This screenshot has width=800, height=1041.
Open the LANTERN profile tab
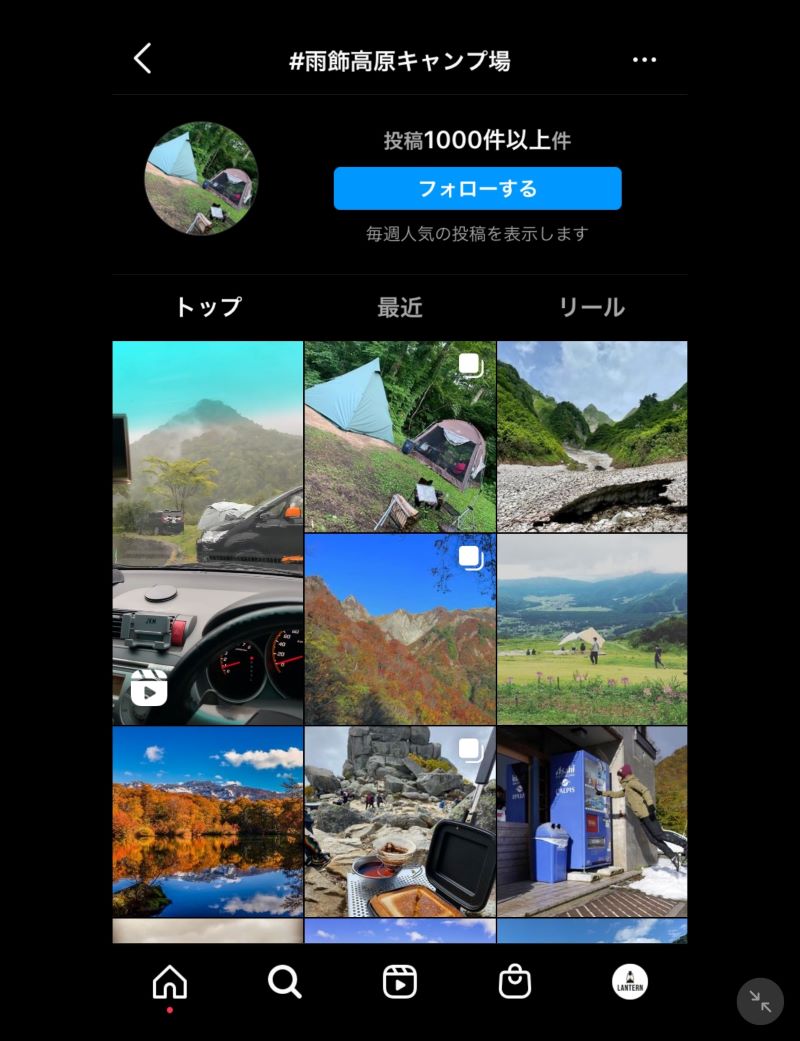[630, 982]
